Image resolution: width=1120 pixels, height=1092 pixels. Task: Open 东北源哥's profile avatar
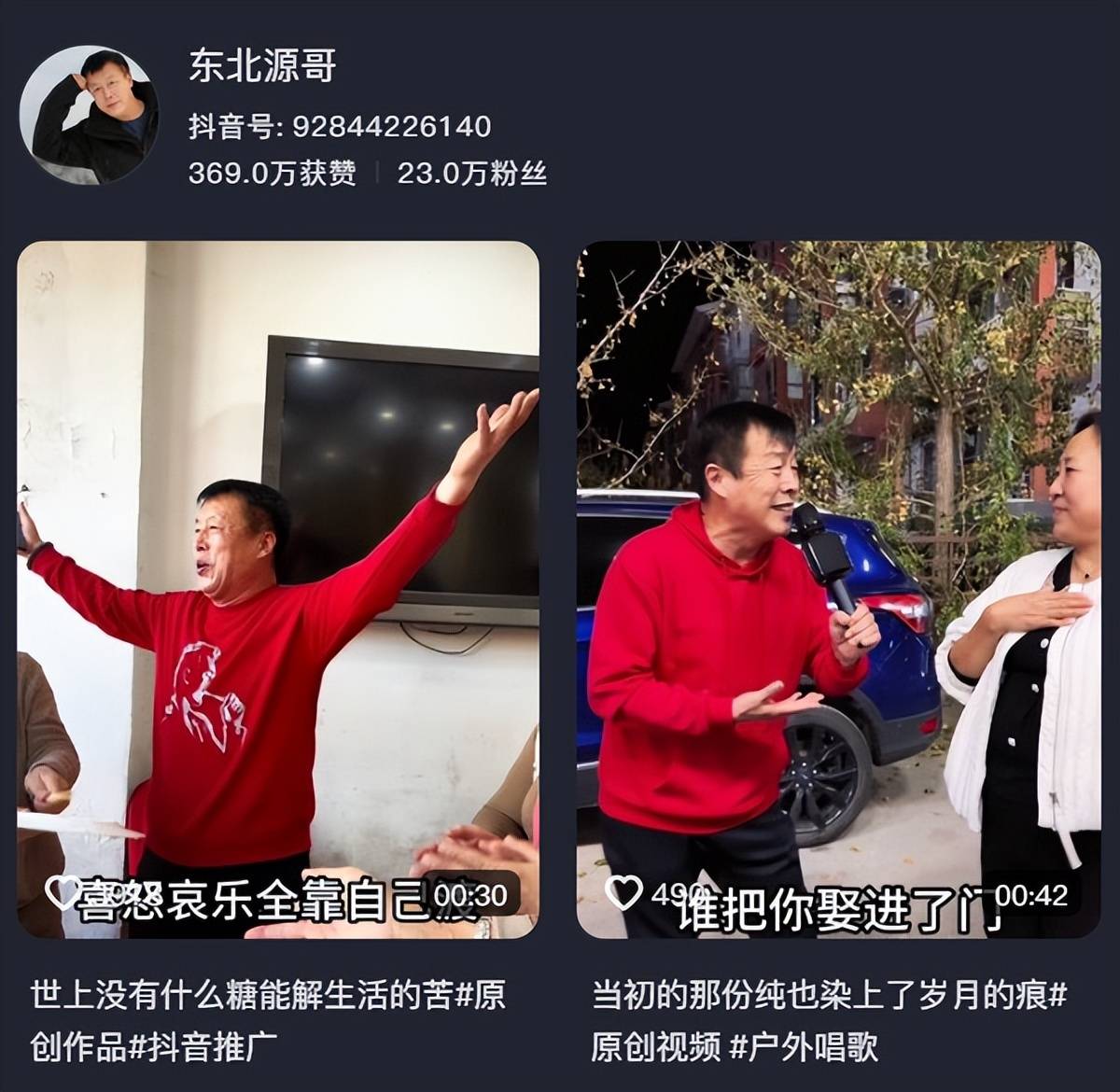(89, 115)
